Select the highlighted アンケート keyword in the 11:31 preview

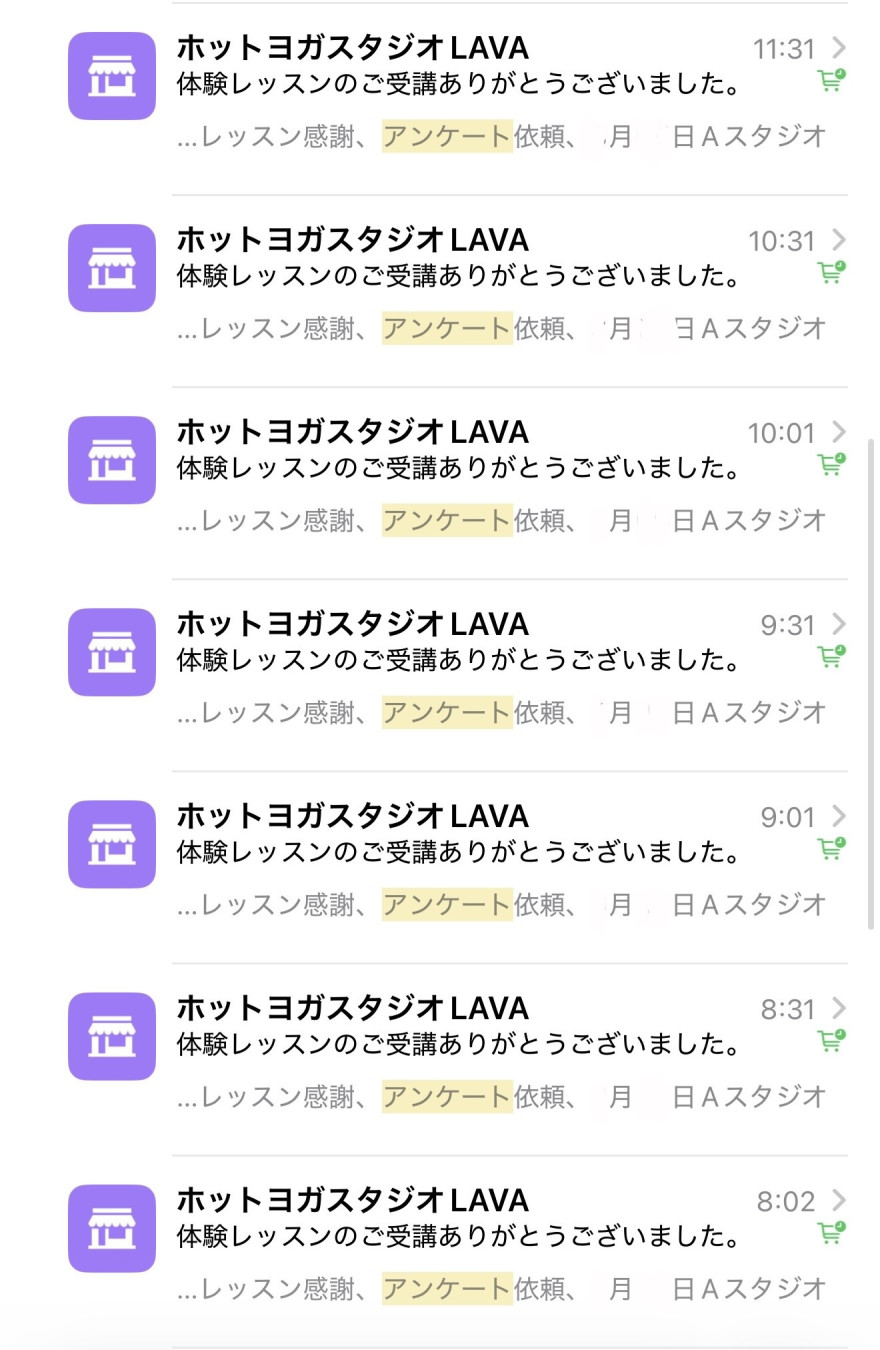[447, 137]
